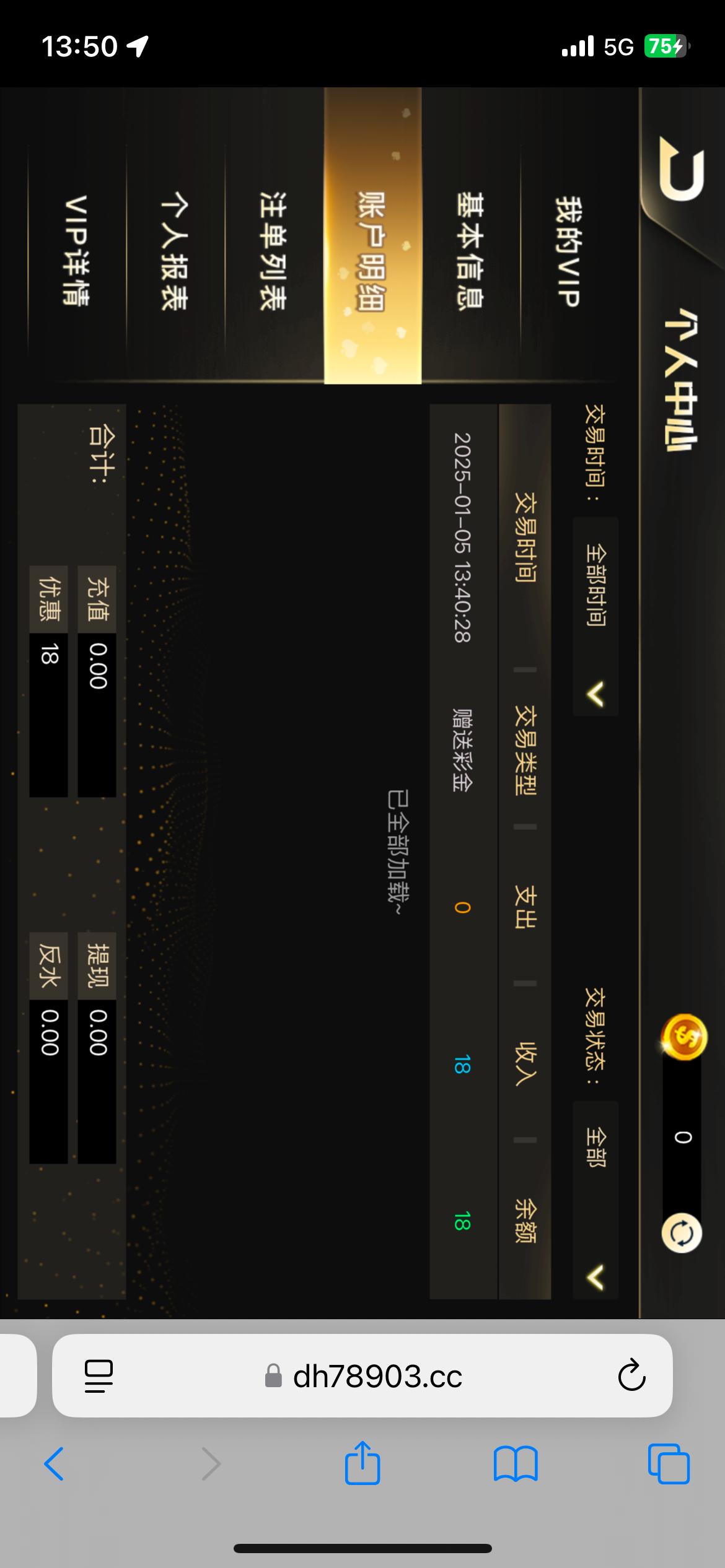Open the page settings reader icon
Screen dimensions: 725x1568
tap(99, 1376)
